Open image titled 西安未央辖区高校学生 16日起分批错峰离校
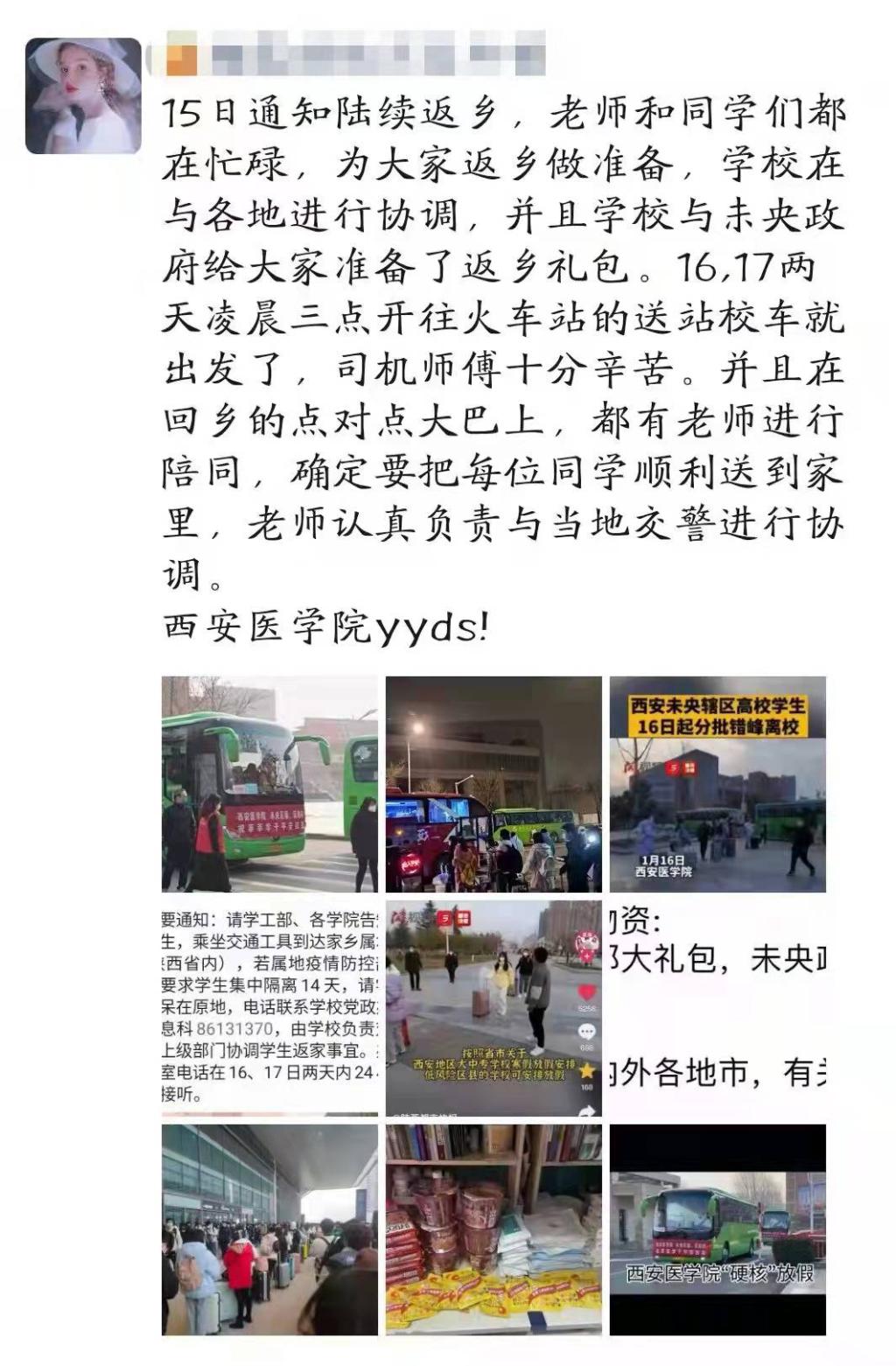896x1366 pixels. pos(717,784)
